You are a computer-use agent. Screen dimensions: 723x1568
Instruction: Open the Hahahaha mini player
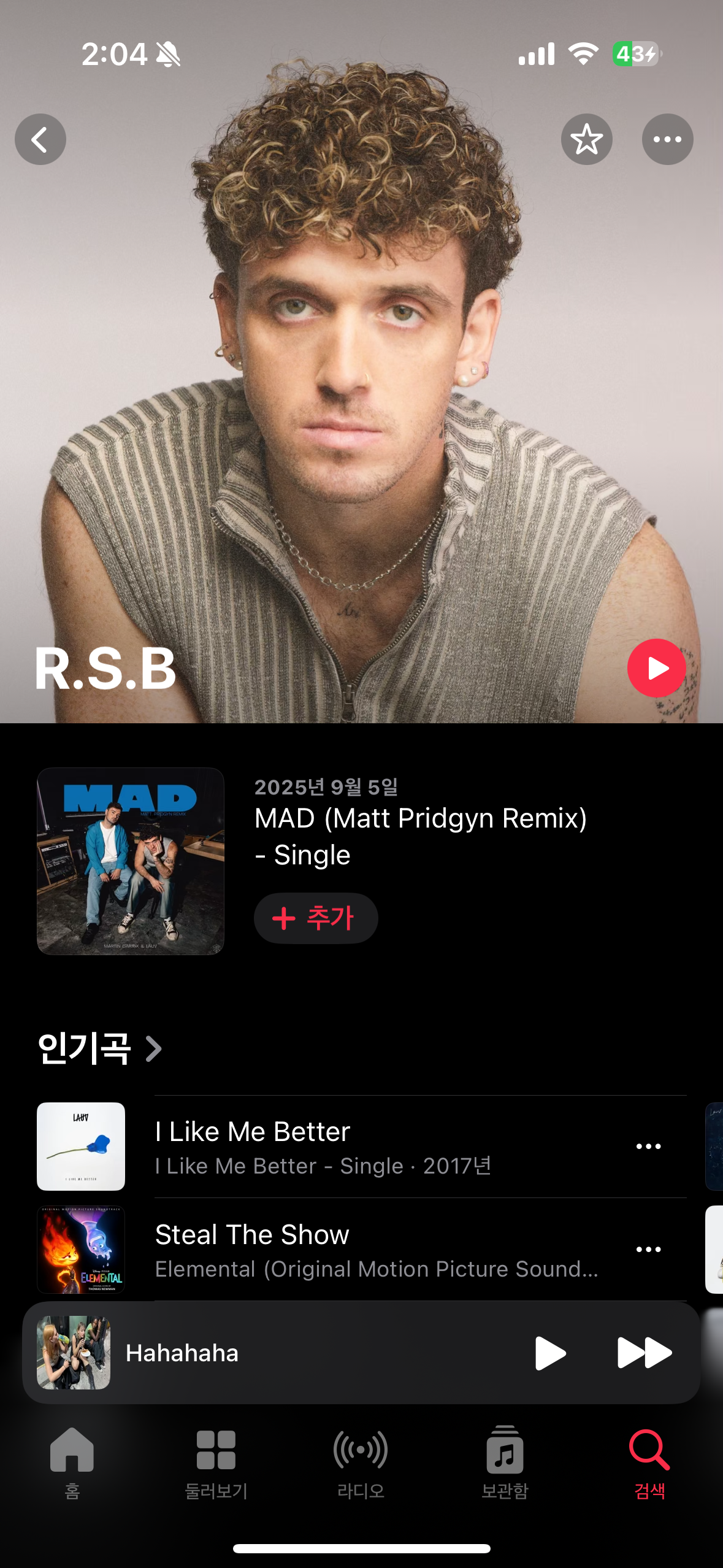245,1353
